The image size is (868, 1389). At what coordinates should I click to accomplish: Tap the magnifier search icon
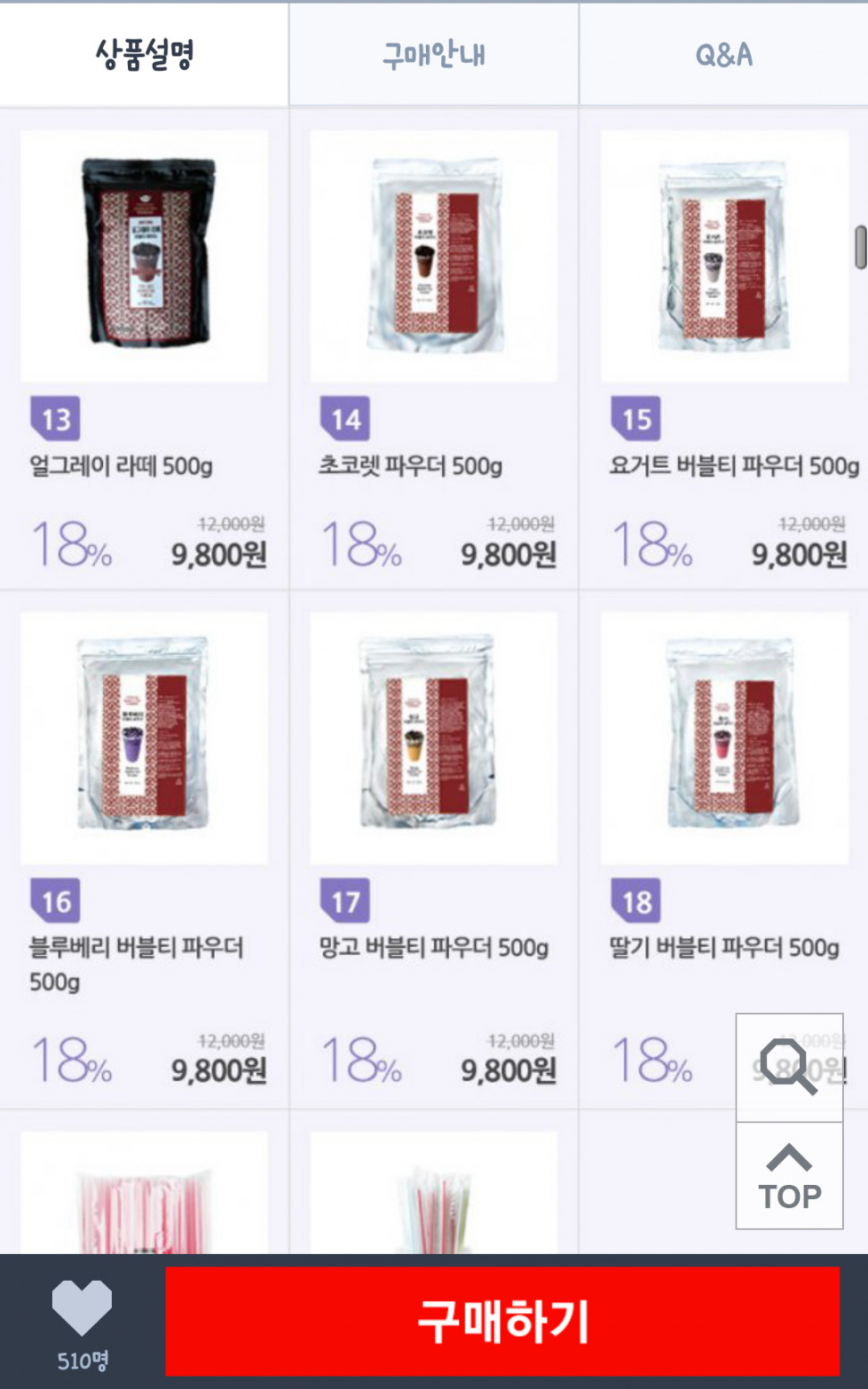[788, 1067]
